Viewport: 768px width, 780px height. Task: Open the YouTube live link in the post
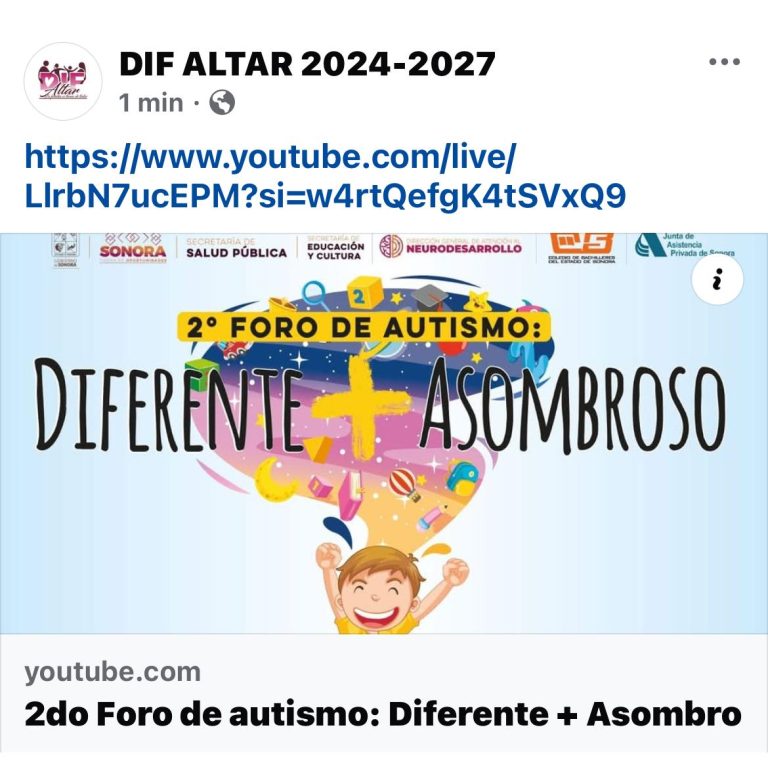324,175
